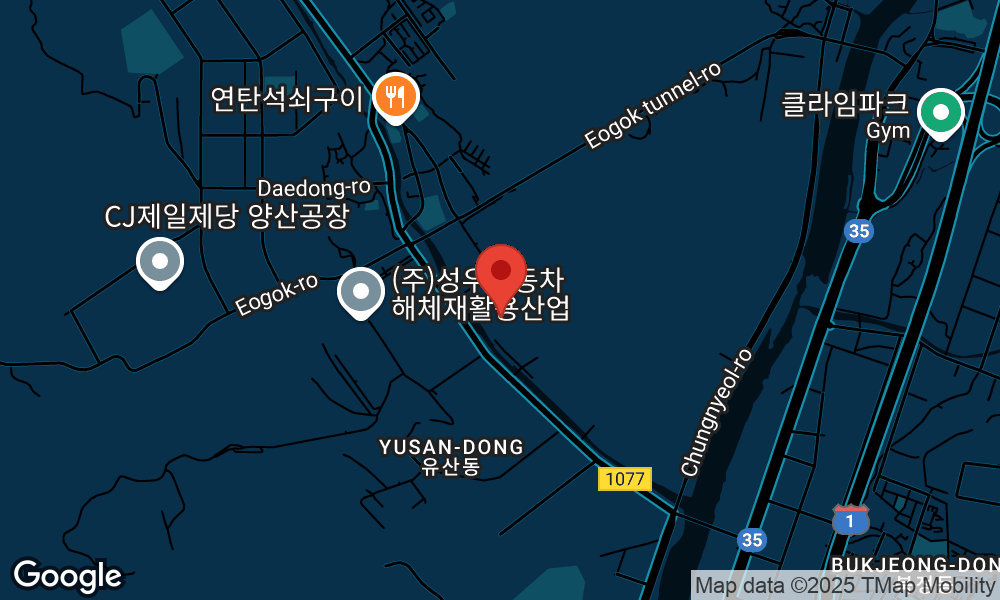Select the 클라임파크 Gym marker

(940, 112)
